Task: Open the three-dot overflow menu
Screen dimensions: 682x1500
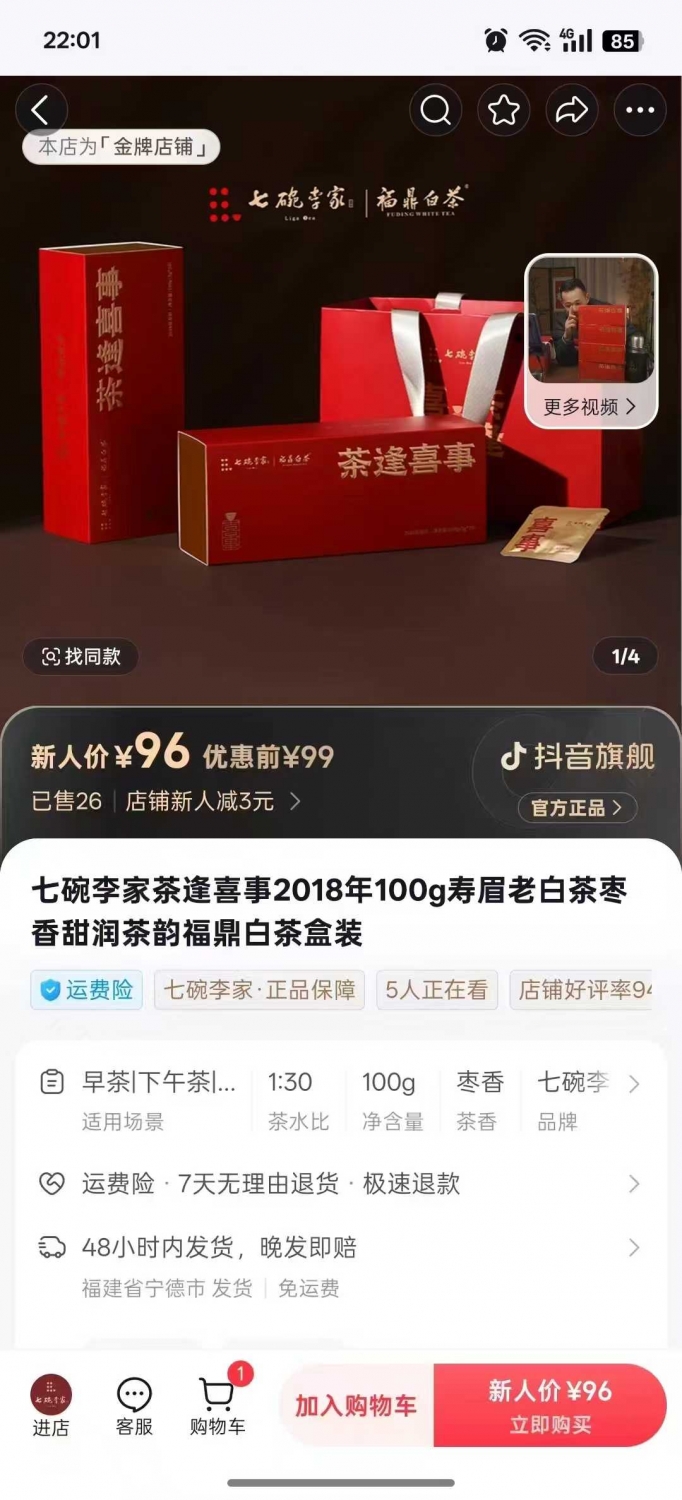Action: pyautogui.click(x=640, y=110)
